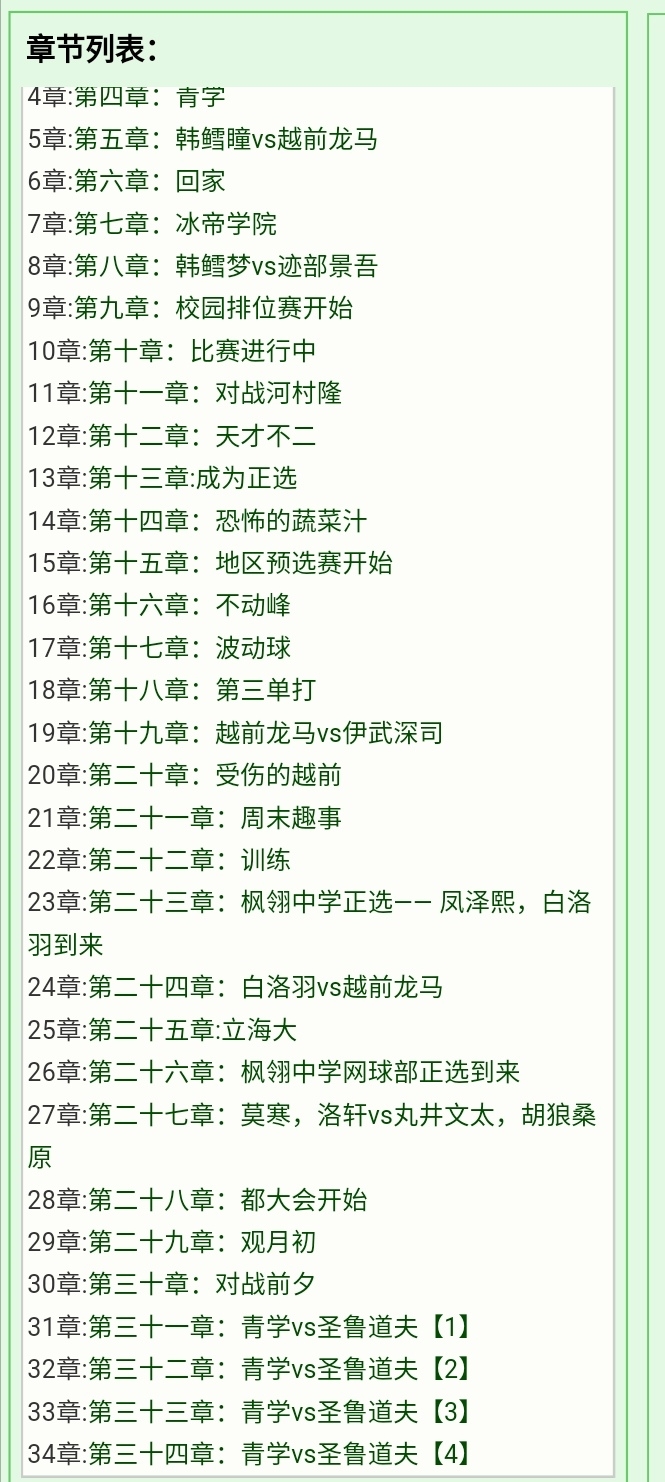Open chapter 20 受伤的越前
Screen dimensions: 665x1482
point(185,775)
